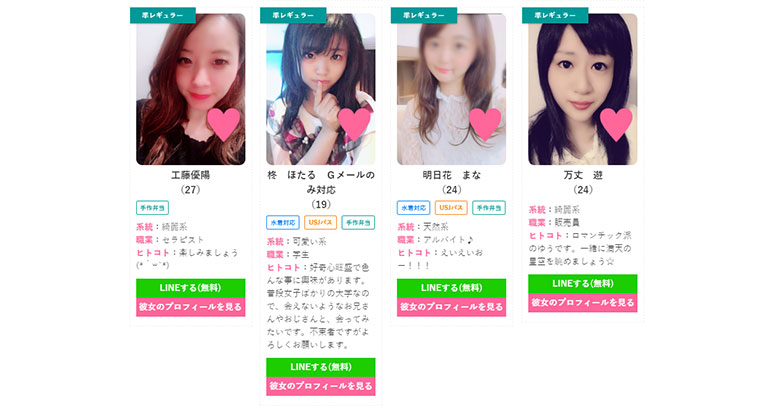See 明日花 まな's profile via the pink button

[451, 306]
